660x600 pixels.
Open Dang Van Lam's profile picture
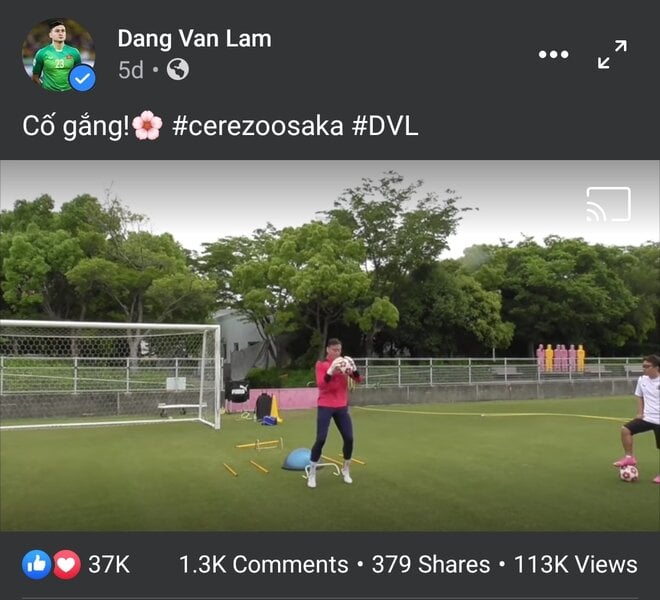pyautogui.click(x=57, y=55)
